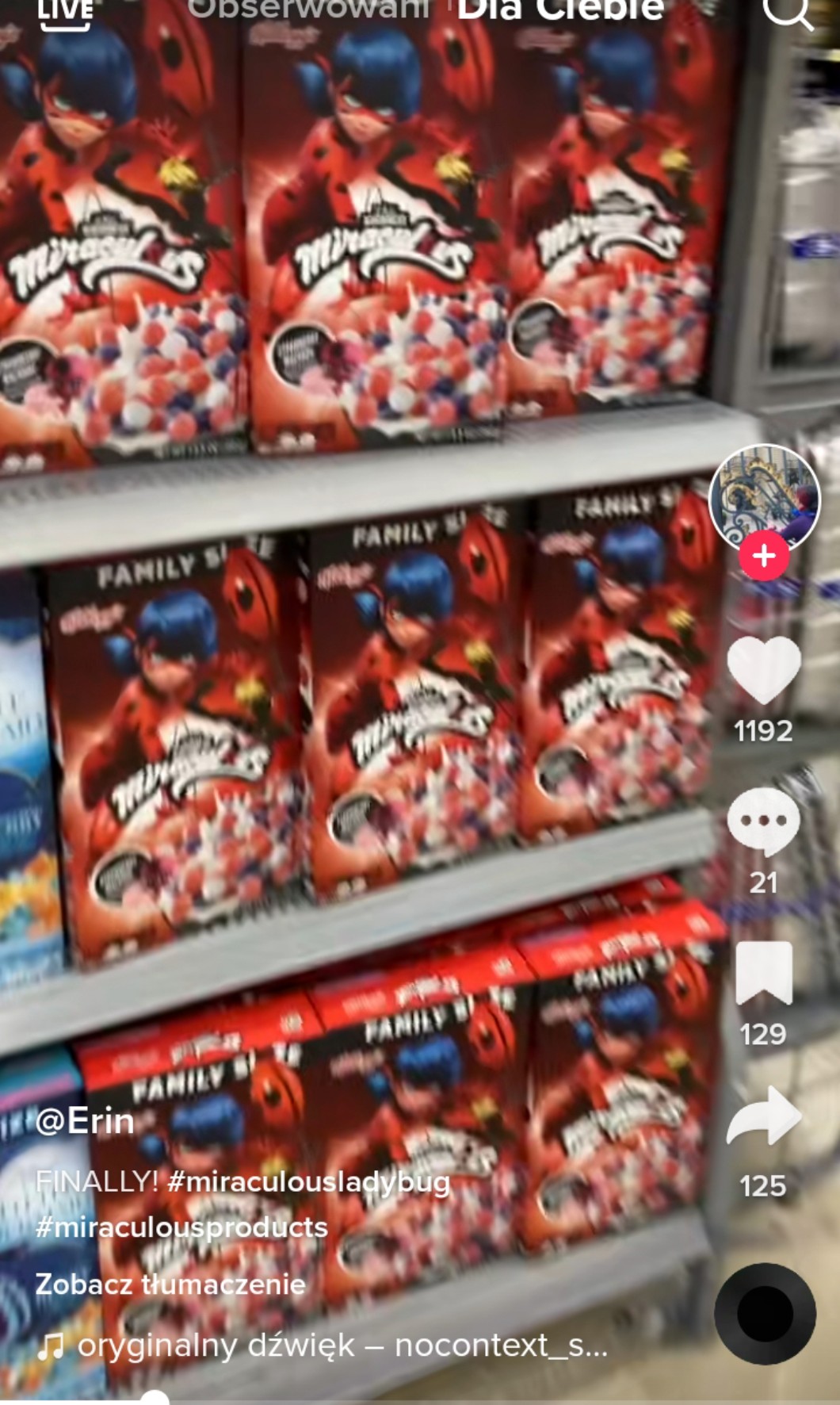Share this video with the arrow
The width and height of the screenshot is (840, 1405).
pos(764,1118)
